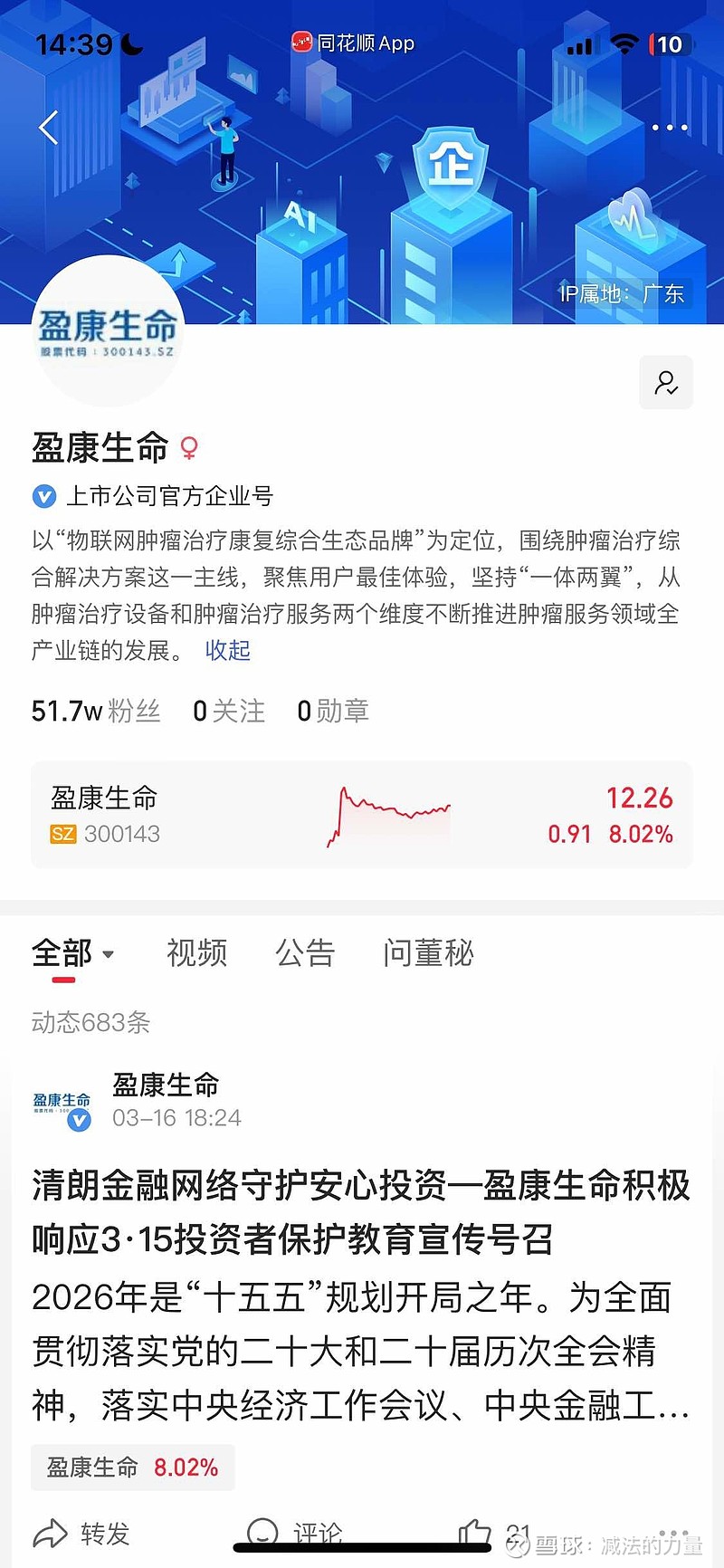Open search via the magnifier icon

click(x=665, y=383)
